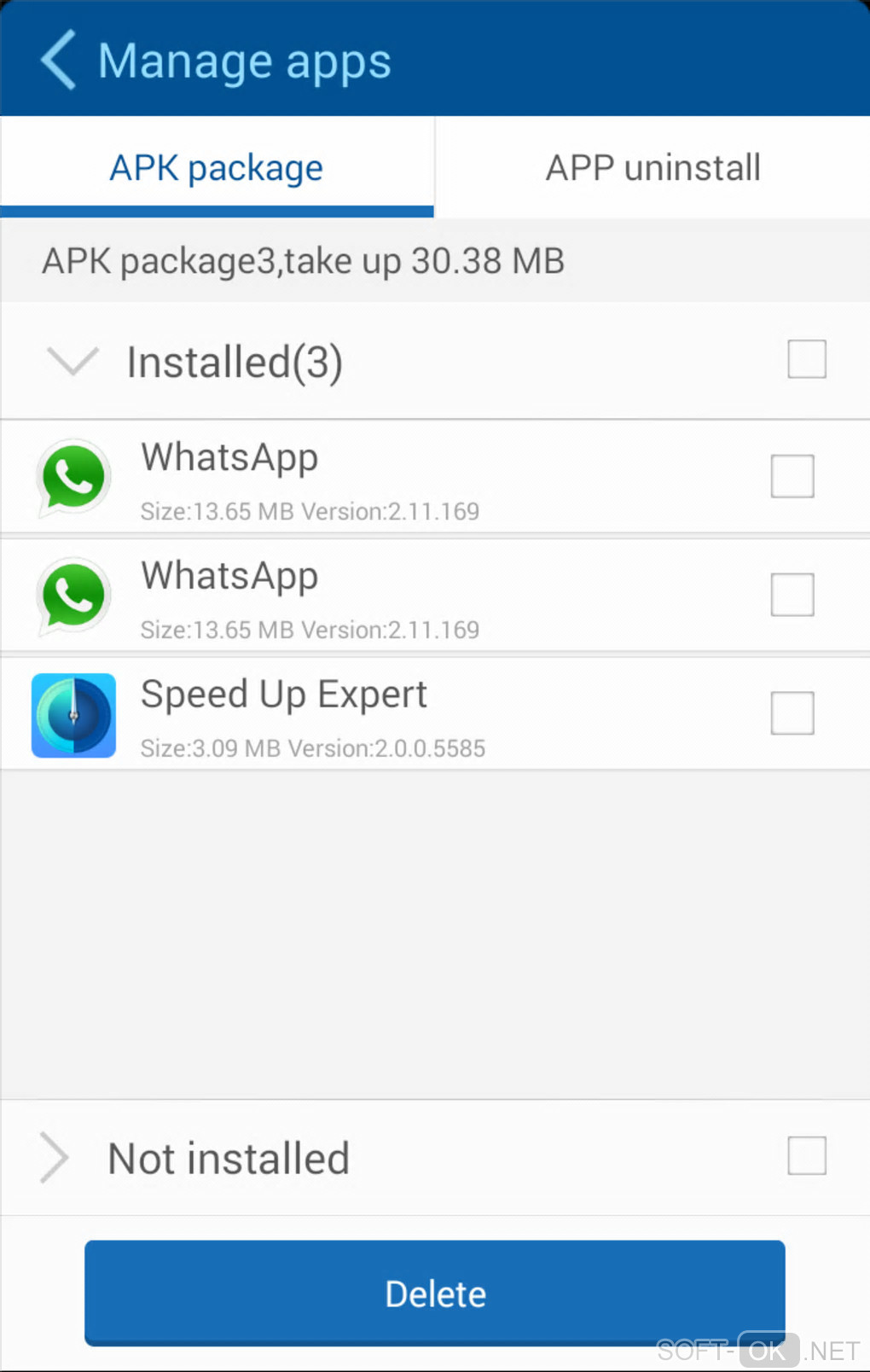Viewport: 870px width, 1372px height.
Task: Go back from Manage apps
Action: [x=58, y=60]
